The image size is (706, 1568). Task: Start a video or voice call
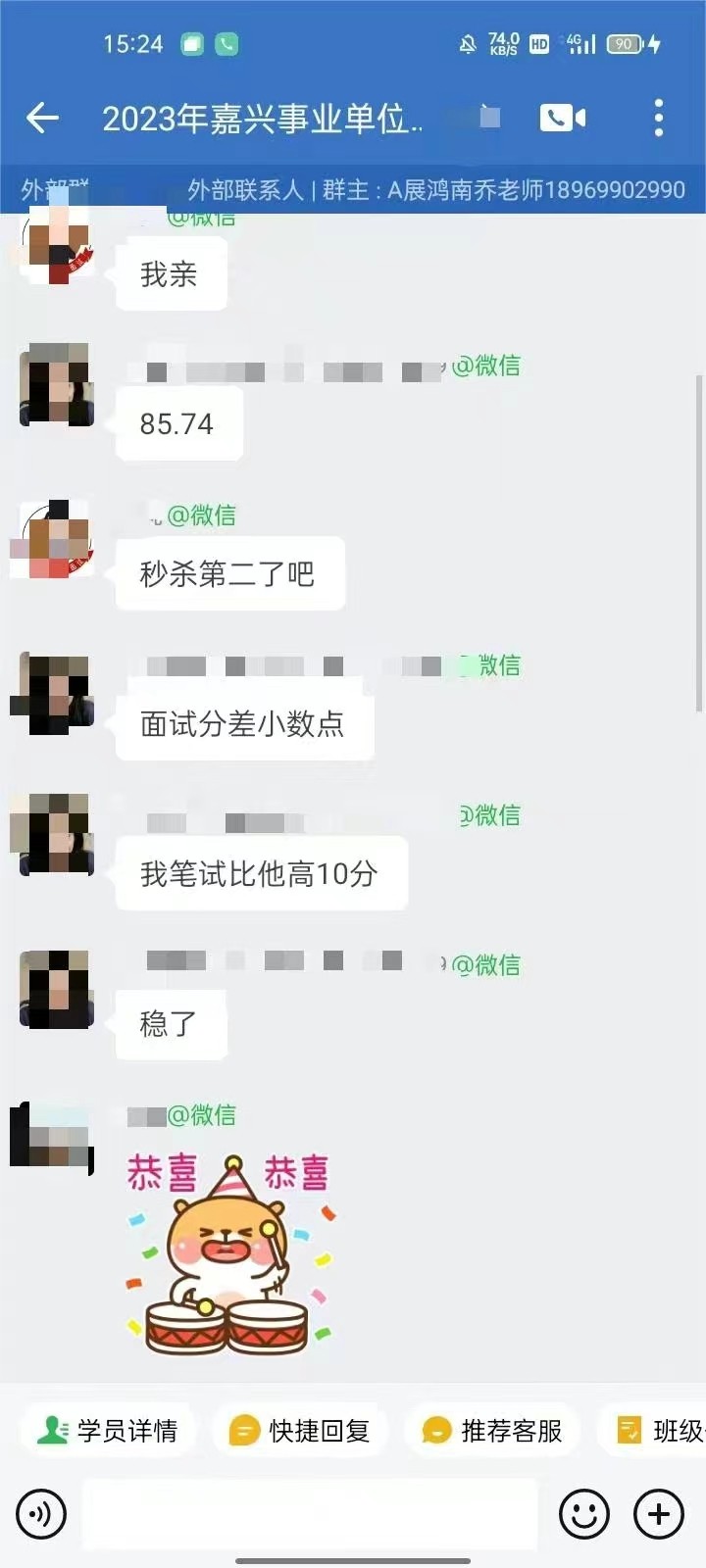tap(562, 119)
